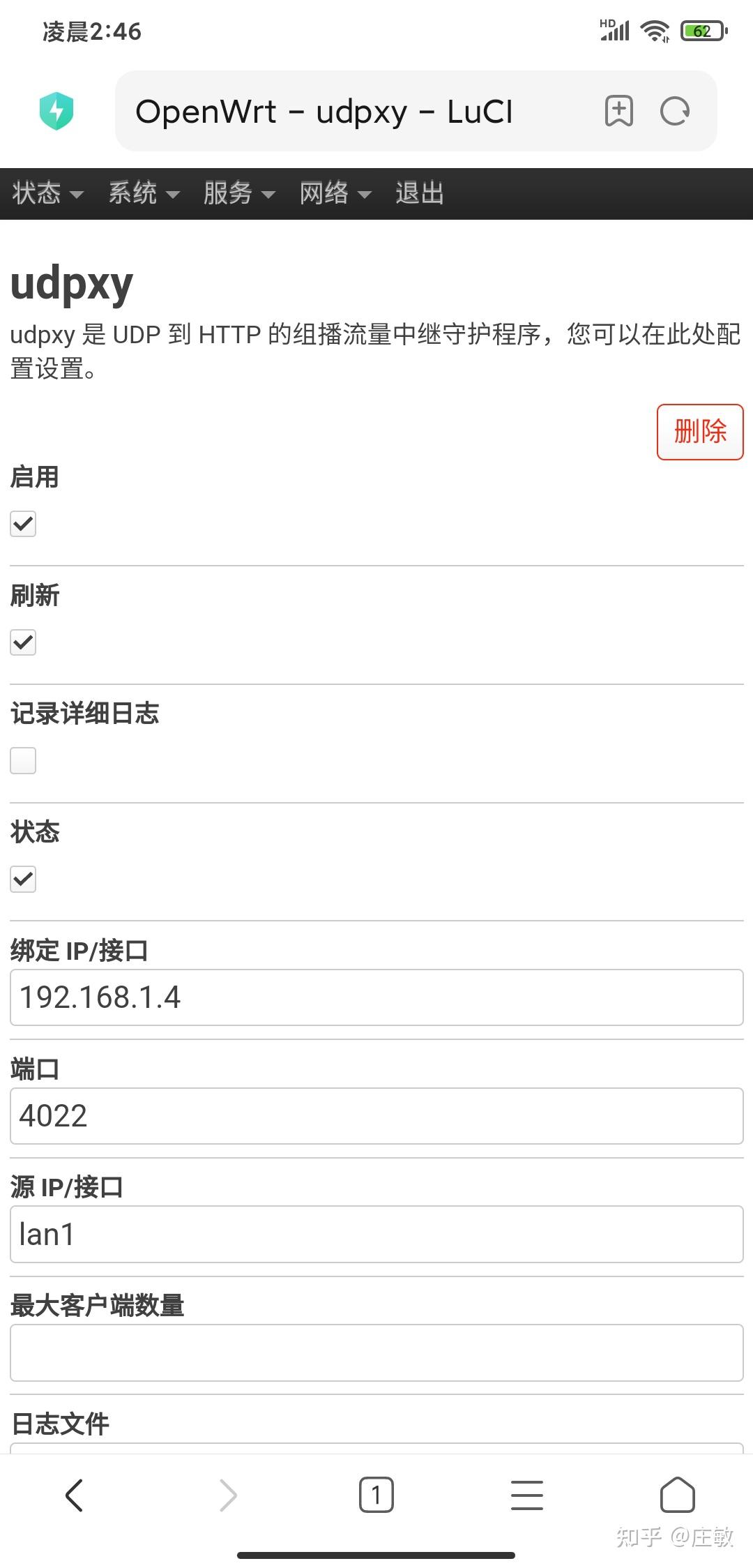The width and height of the screenshot is (753, 1568).
Task: Click the red 删除 delete button
Action: (x=699, y=432)
